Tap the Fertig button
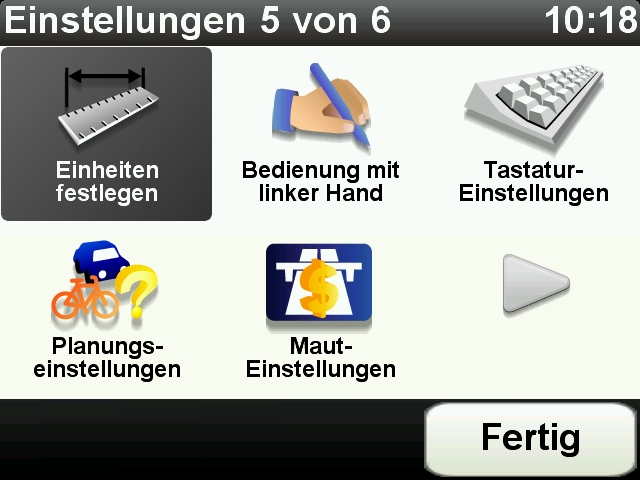This screenshot has width=640, height=480. [530, 438]
